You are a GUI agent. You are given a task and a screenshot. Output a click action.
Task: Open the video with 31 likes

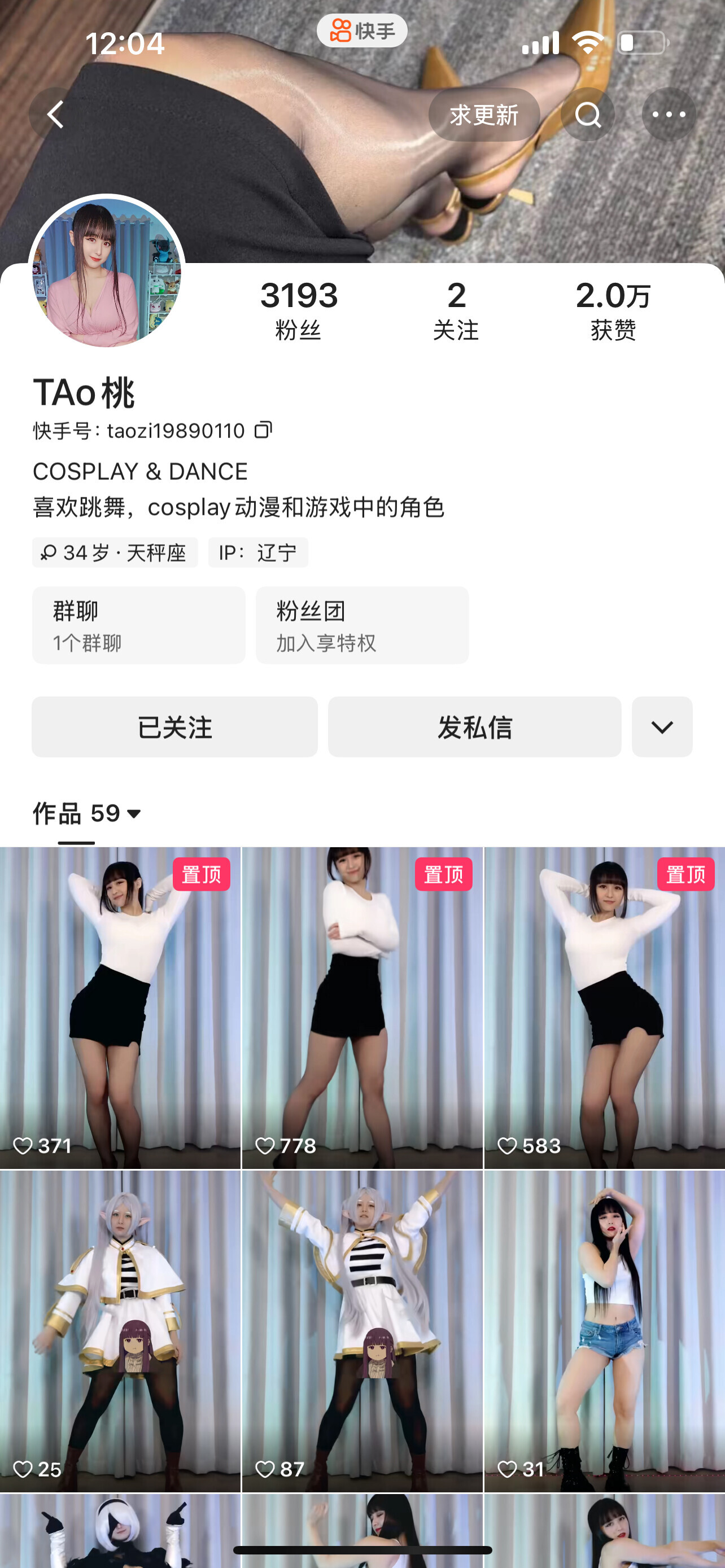coord(604,1330)
